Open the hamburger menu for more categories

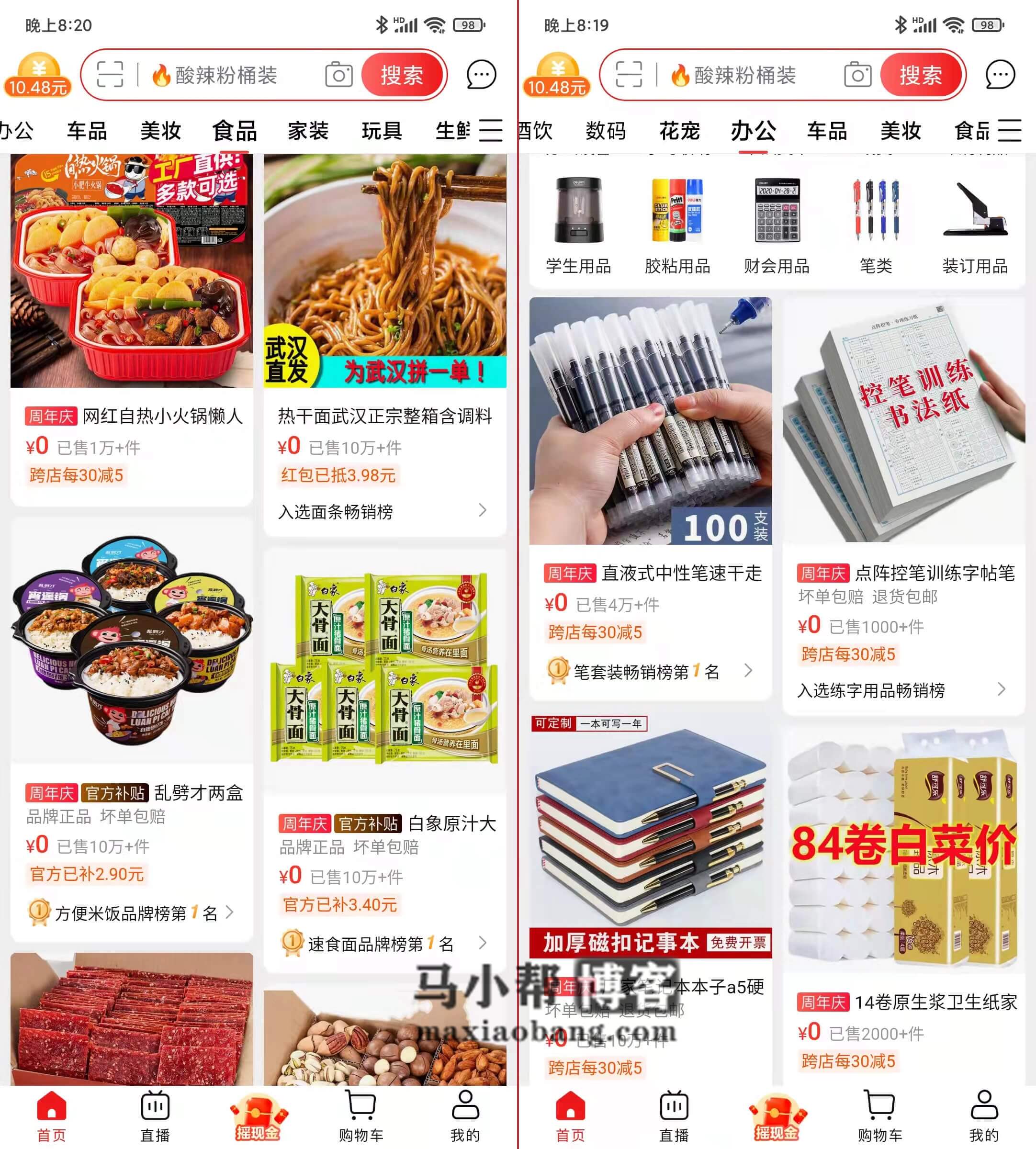[491, 132]
